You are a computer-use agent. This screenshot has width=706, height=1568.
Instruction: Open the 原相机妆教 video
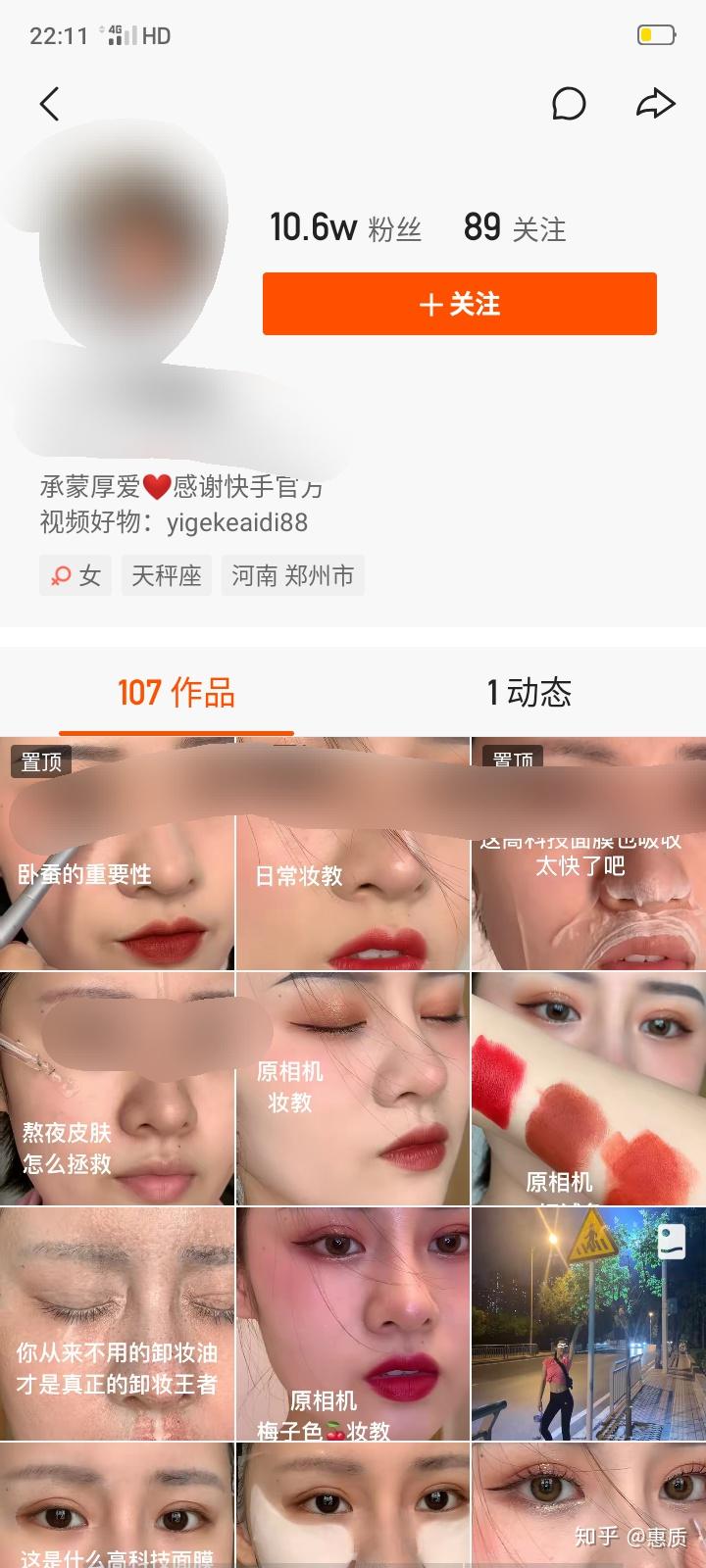point(353,1088)
